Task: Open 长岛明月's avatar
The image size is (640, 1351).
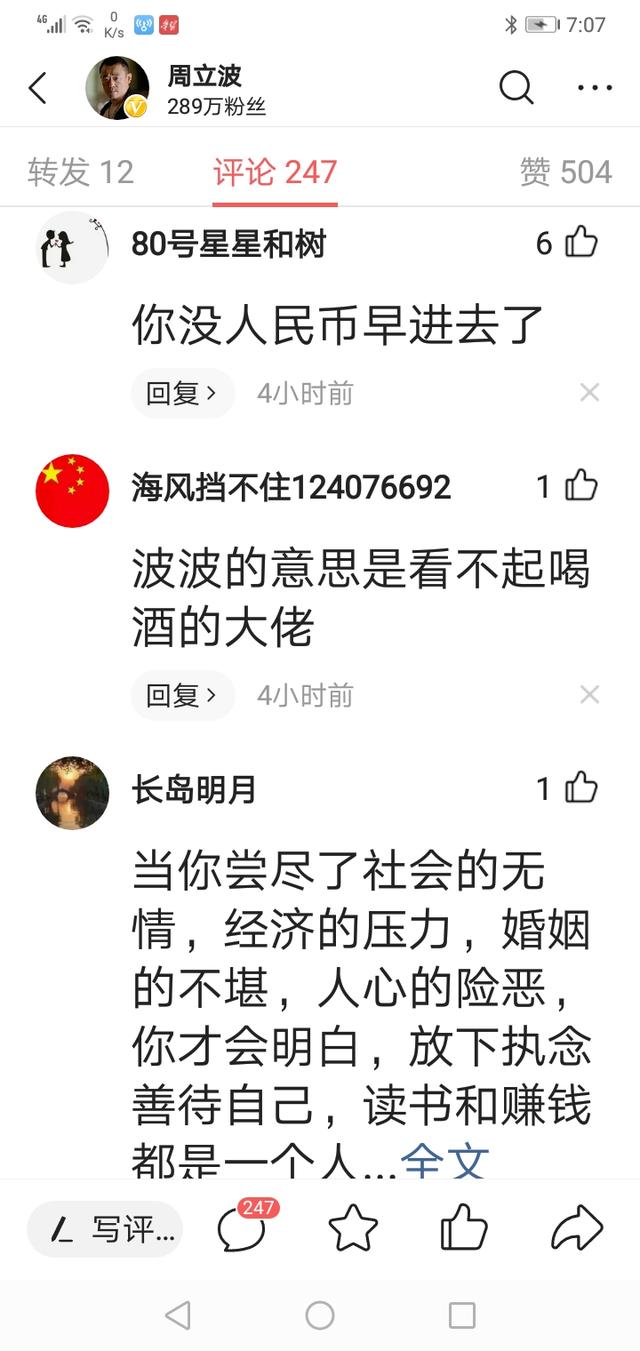Action: 72,792
